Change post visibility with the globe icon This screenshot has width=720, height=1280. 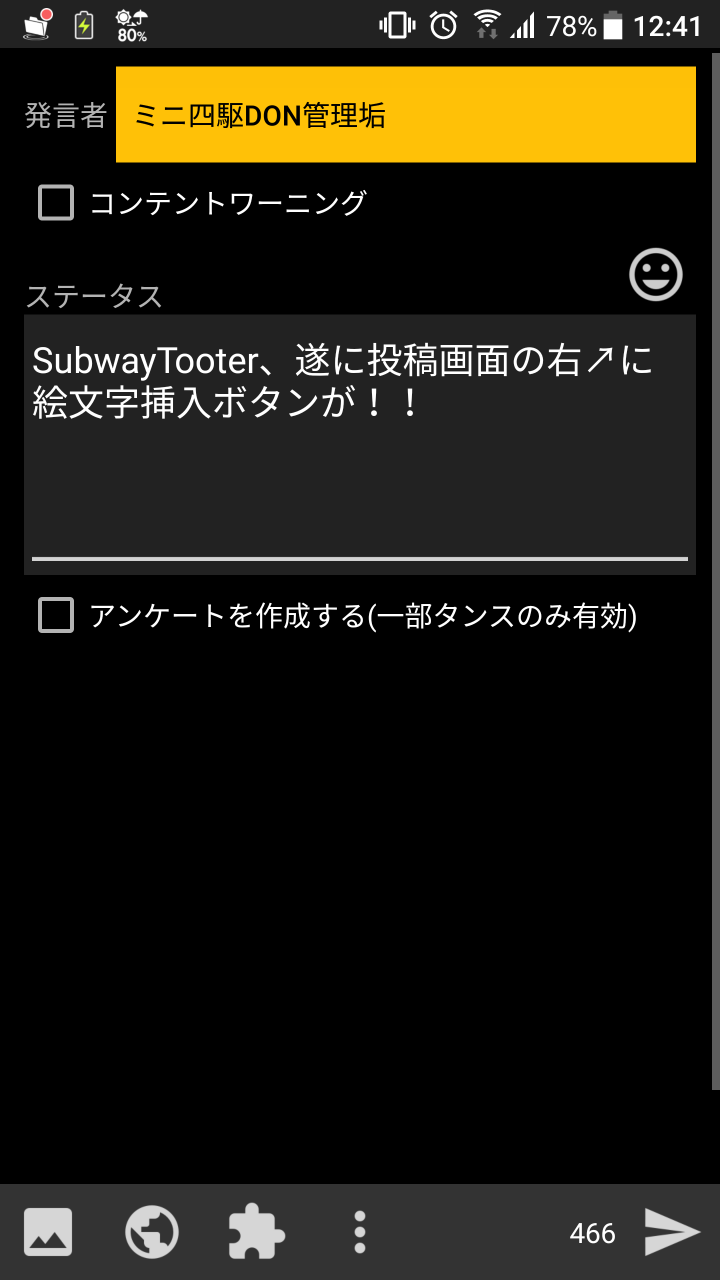click(152, 1232)
